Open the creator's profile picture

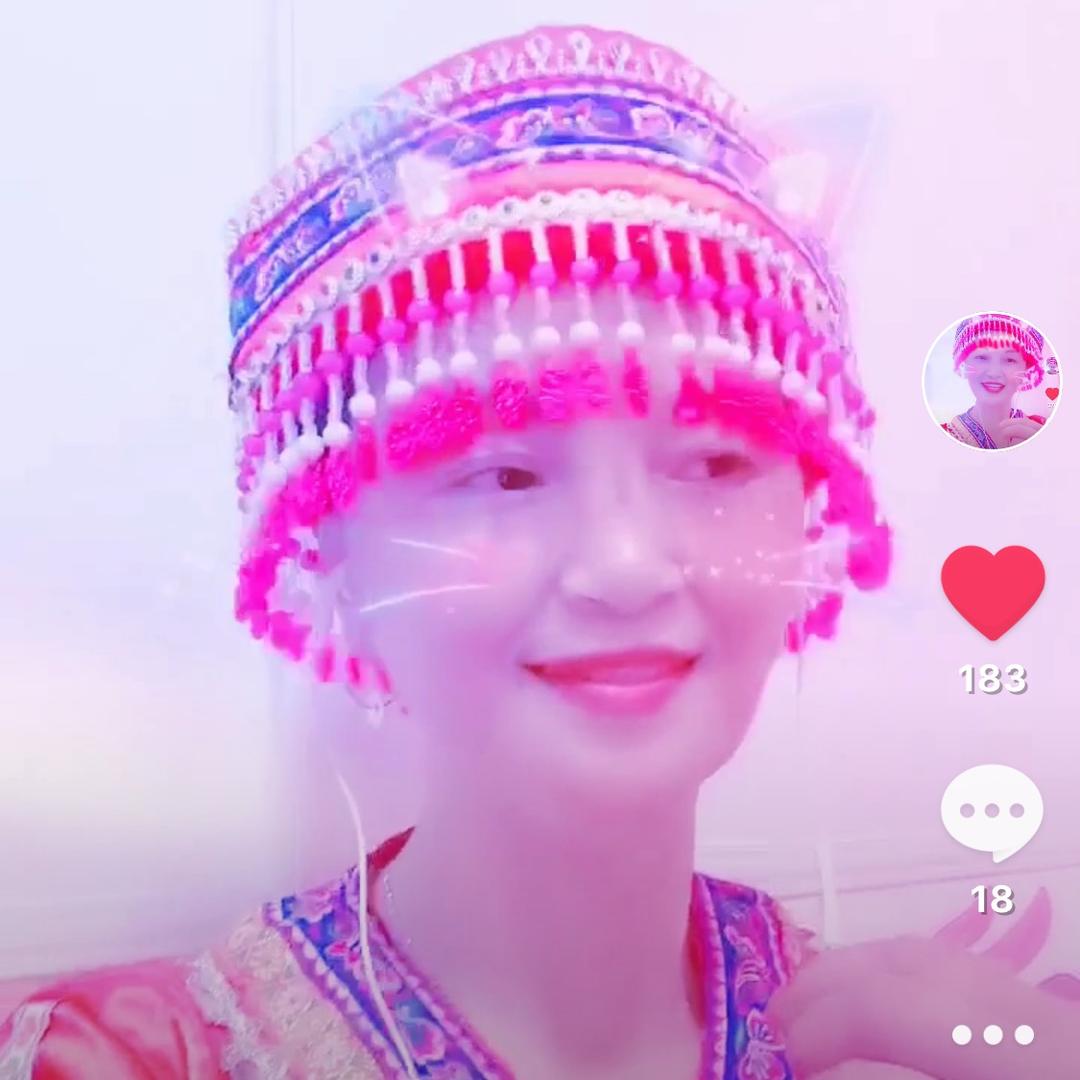991,381
